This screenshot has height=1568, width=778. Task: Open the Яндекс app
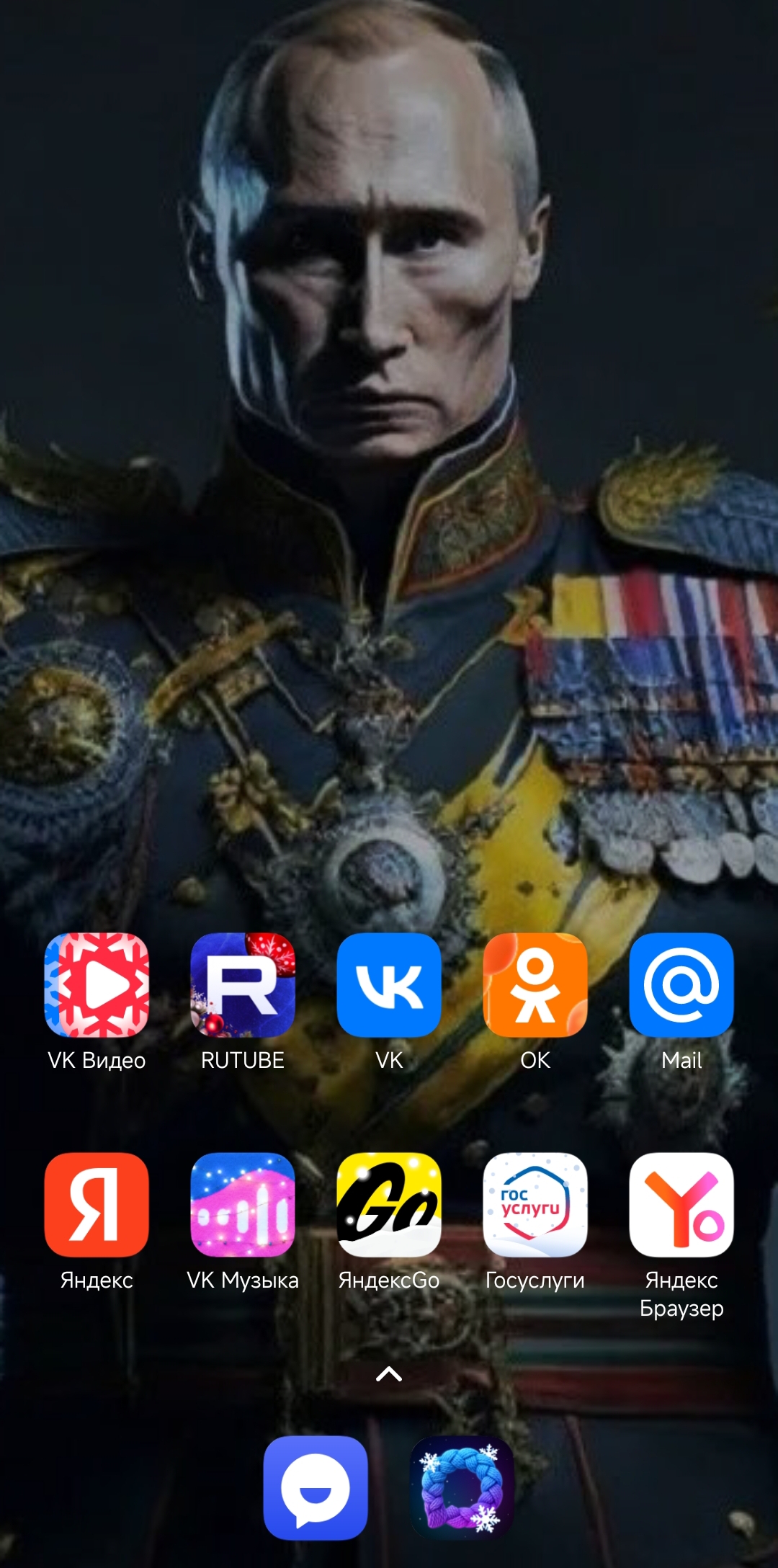click(x=97, y=1205)
